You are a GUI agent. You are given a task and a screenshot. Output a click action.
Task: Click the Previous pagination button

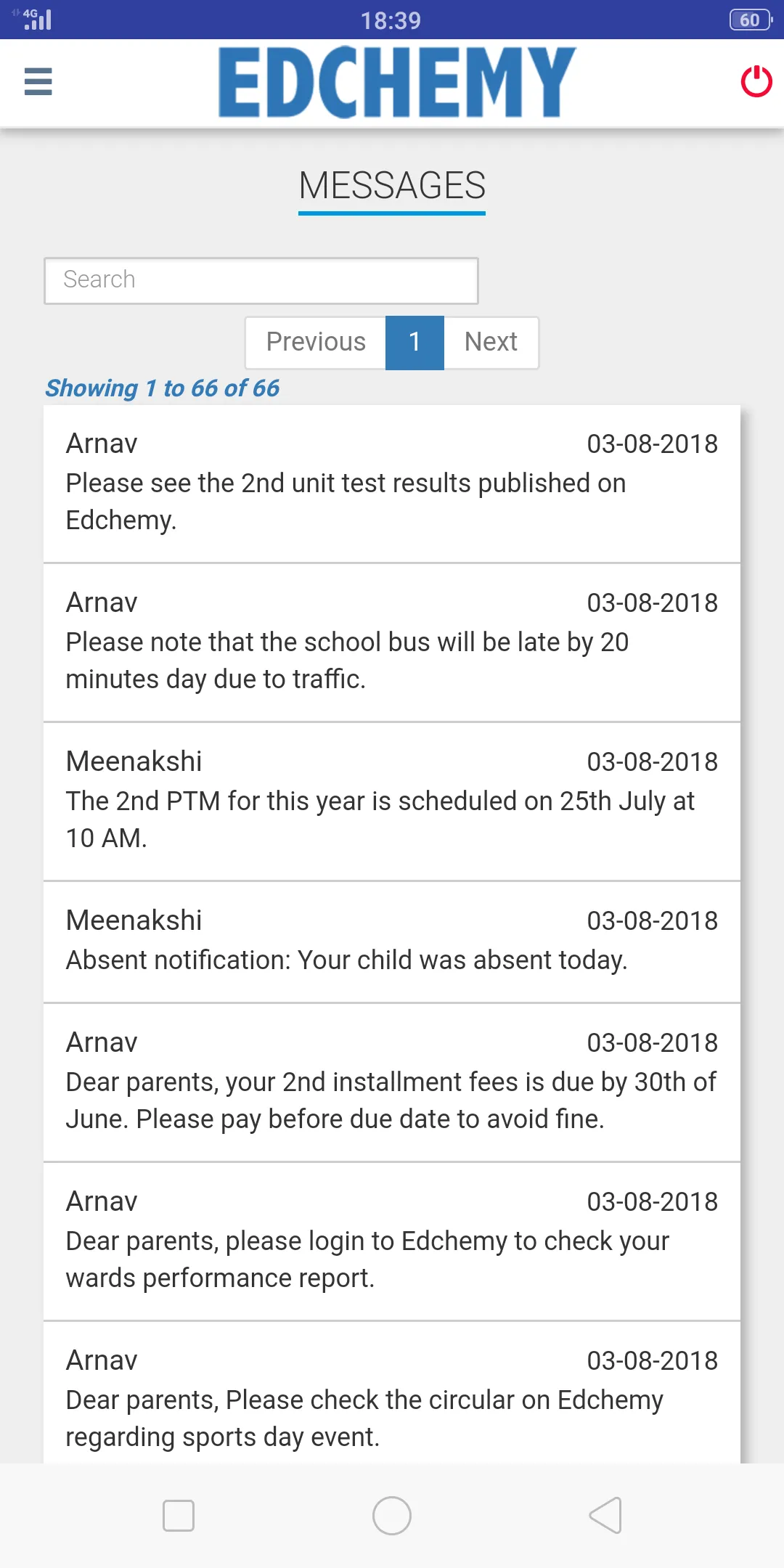(x=316, y=342)
